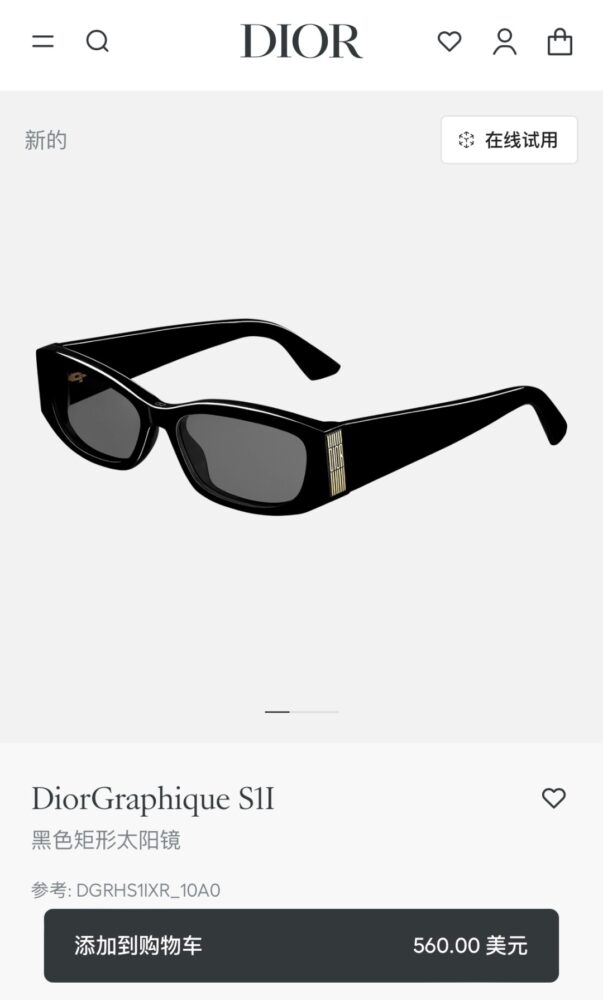Screen dimensions: 603x1000
Task: Open the hamburger menu
Action: 43,42
